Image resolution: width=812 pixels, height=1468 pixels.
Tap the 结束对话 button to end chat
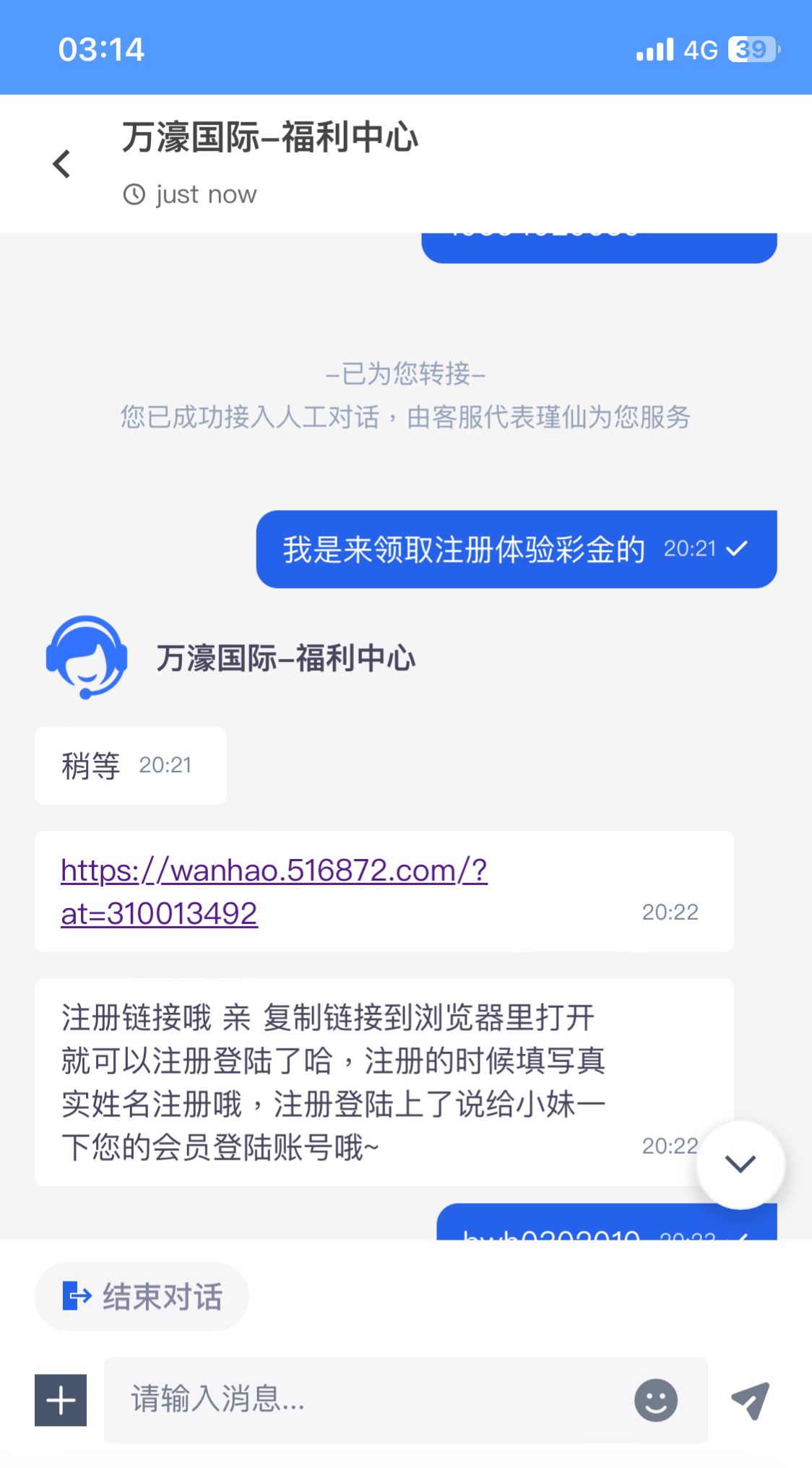click(x=142, y=1297)
